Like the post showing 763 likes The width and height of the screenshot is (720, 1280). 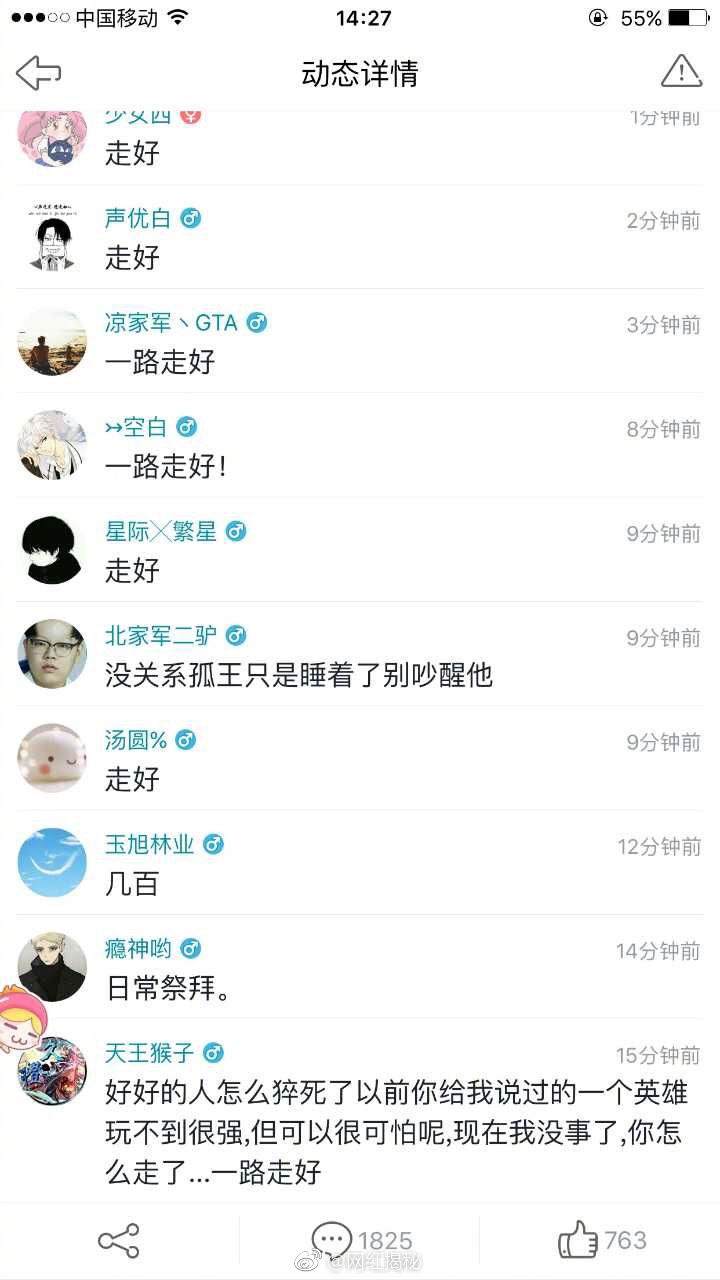coord(602,1241)
